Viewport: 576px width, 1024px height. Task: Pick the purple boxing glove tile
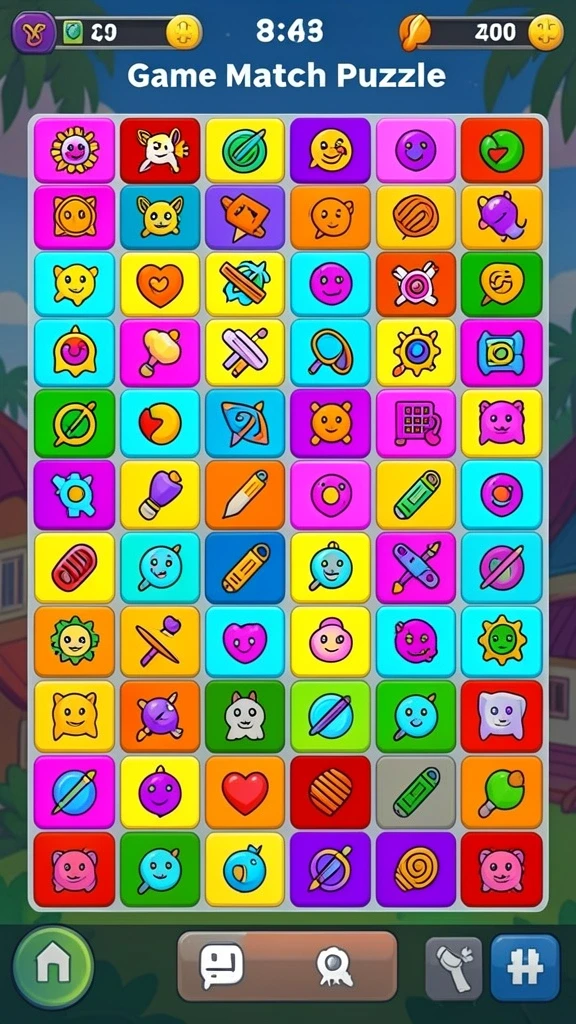[x=160, y=495]
